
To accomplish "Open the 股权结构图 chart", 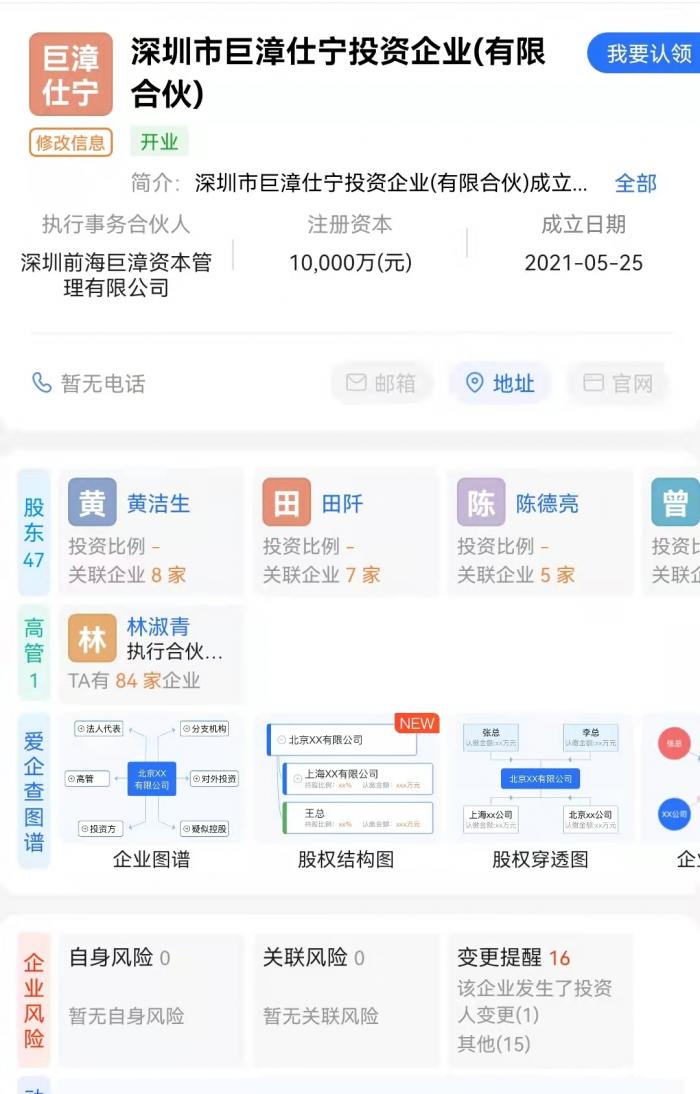I will point(346,790).
